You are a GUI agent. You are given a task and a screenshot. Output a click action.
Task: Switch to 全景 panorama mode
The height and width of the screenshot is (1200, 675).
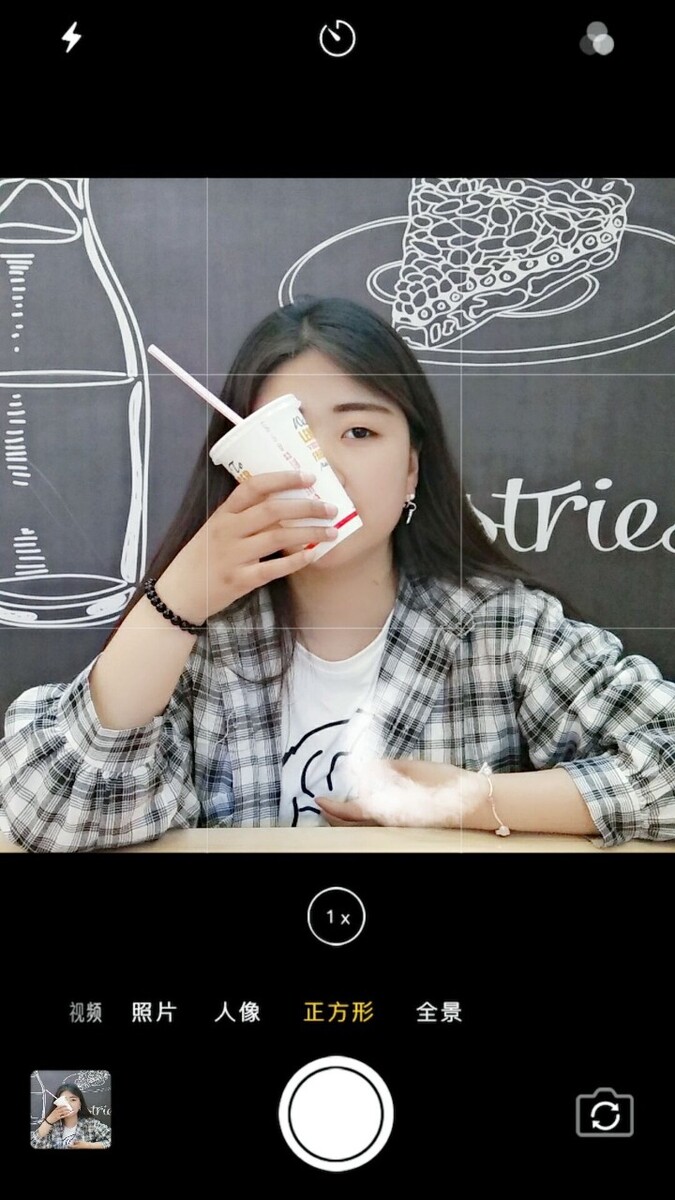439,1012
